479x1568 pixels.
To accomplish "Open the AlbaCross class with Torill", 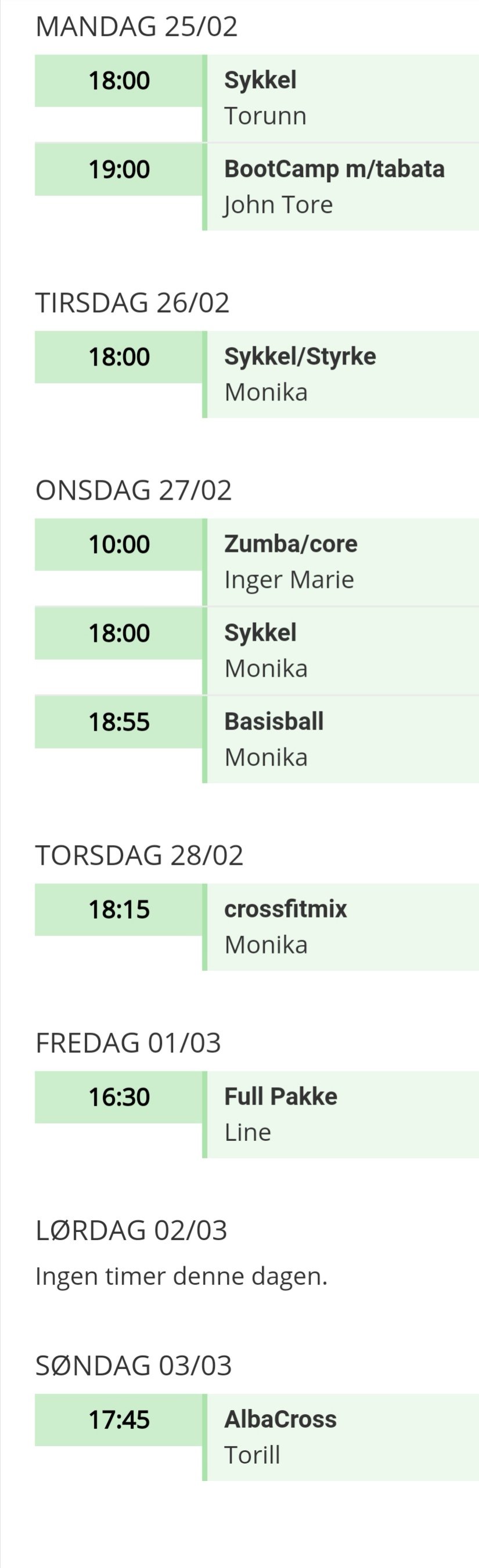I will [280, 1419].
